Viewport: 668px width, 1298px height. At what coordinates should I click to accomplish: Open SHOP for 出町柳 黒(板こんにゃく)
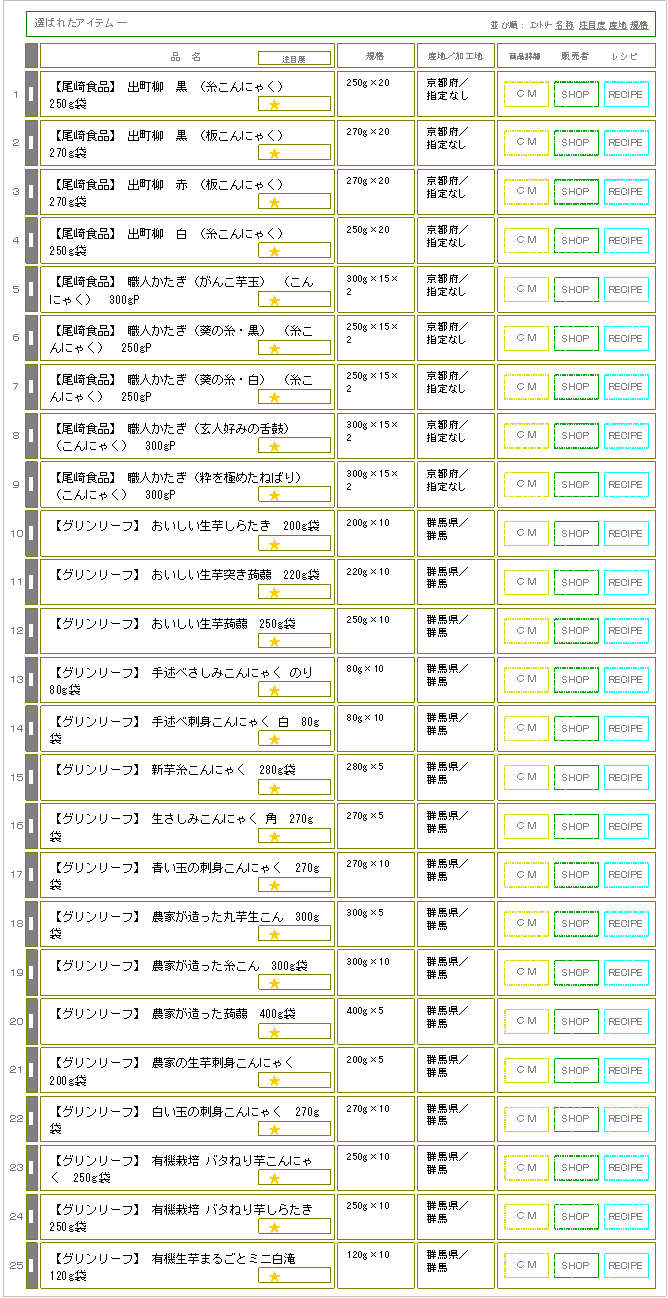576,143
